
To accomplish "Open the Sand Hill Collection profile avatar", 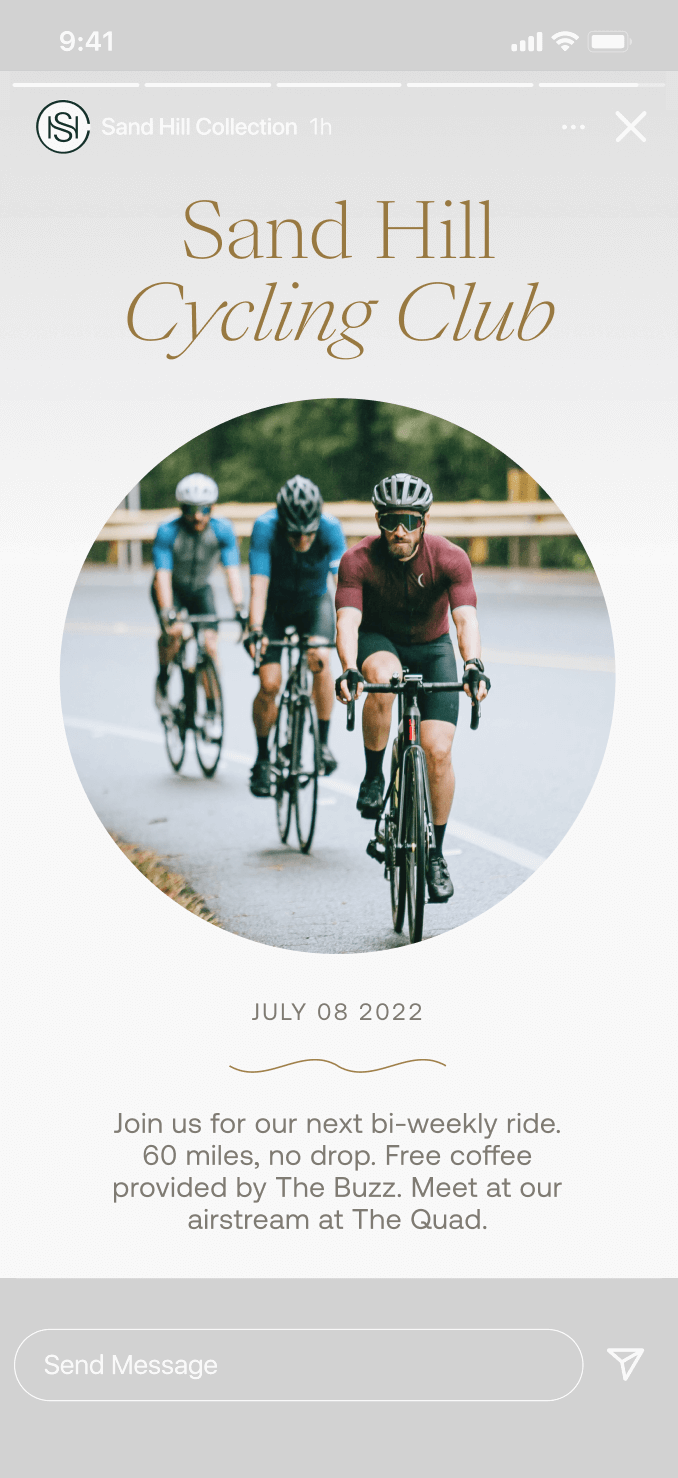I will pos(63,127).
